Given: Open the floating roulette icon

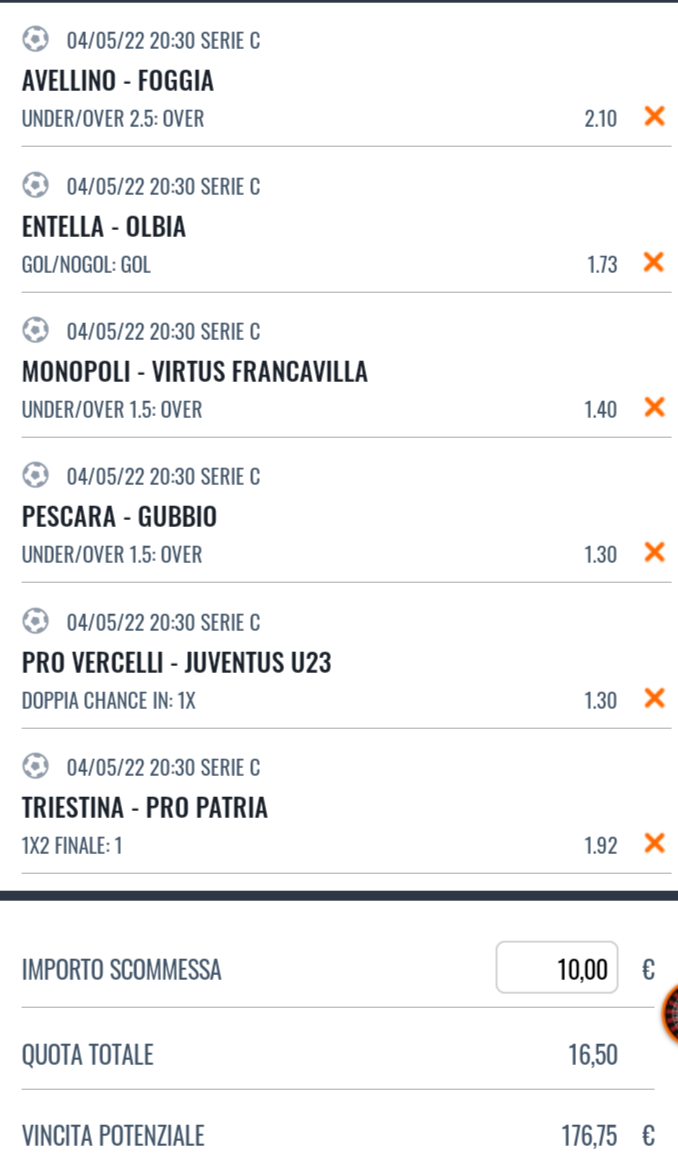Looking at the screenshot, I should click(671, 1014).
